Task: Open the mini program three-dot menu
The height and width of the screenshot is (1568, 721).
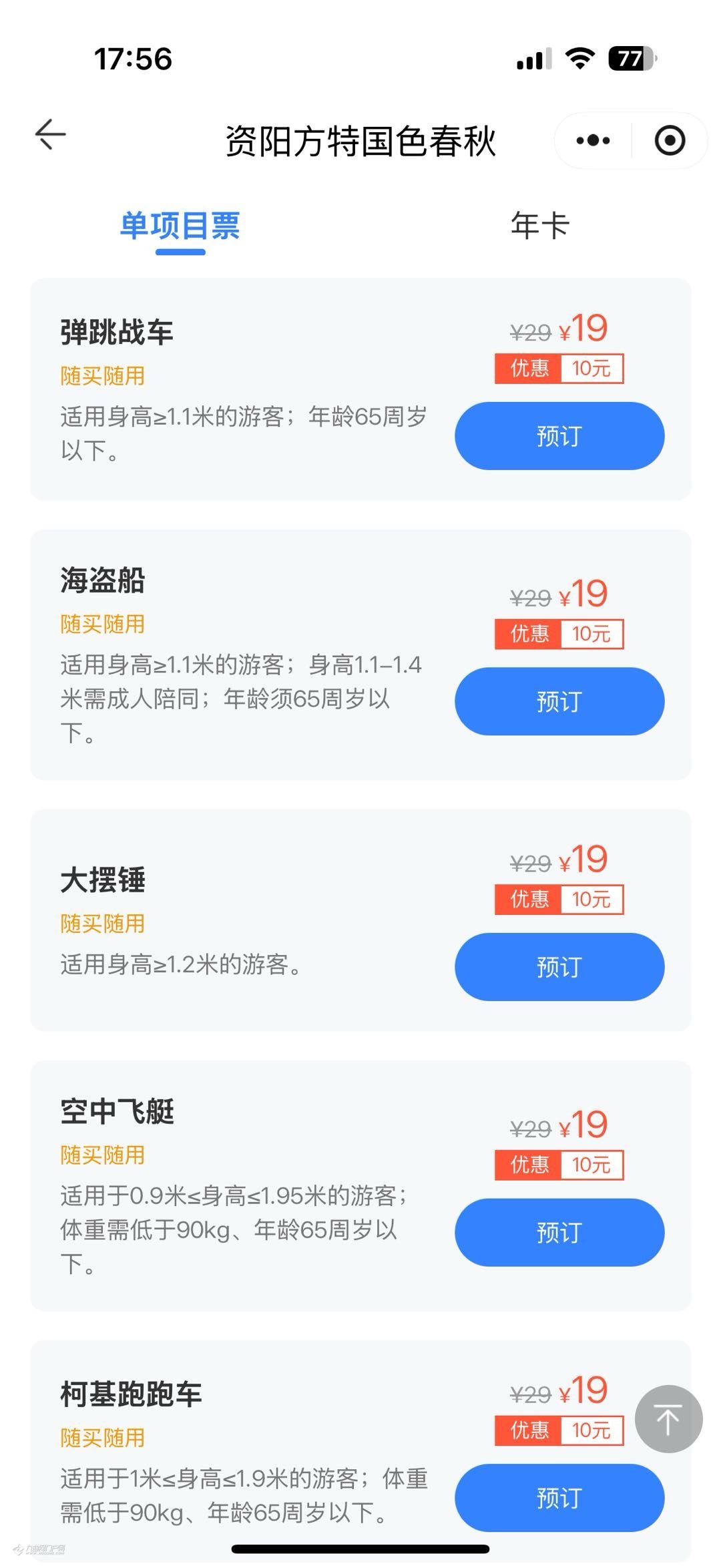Action: [x=593, y=141]
